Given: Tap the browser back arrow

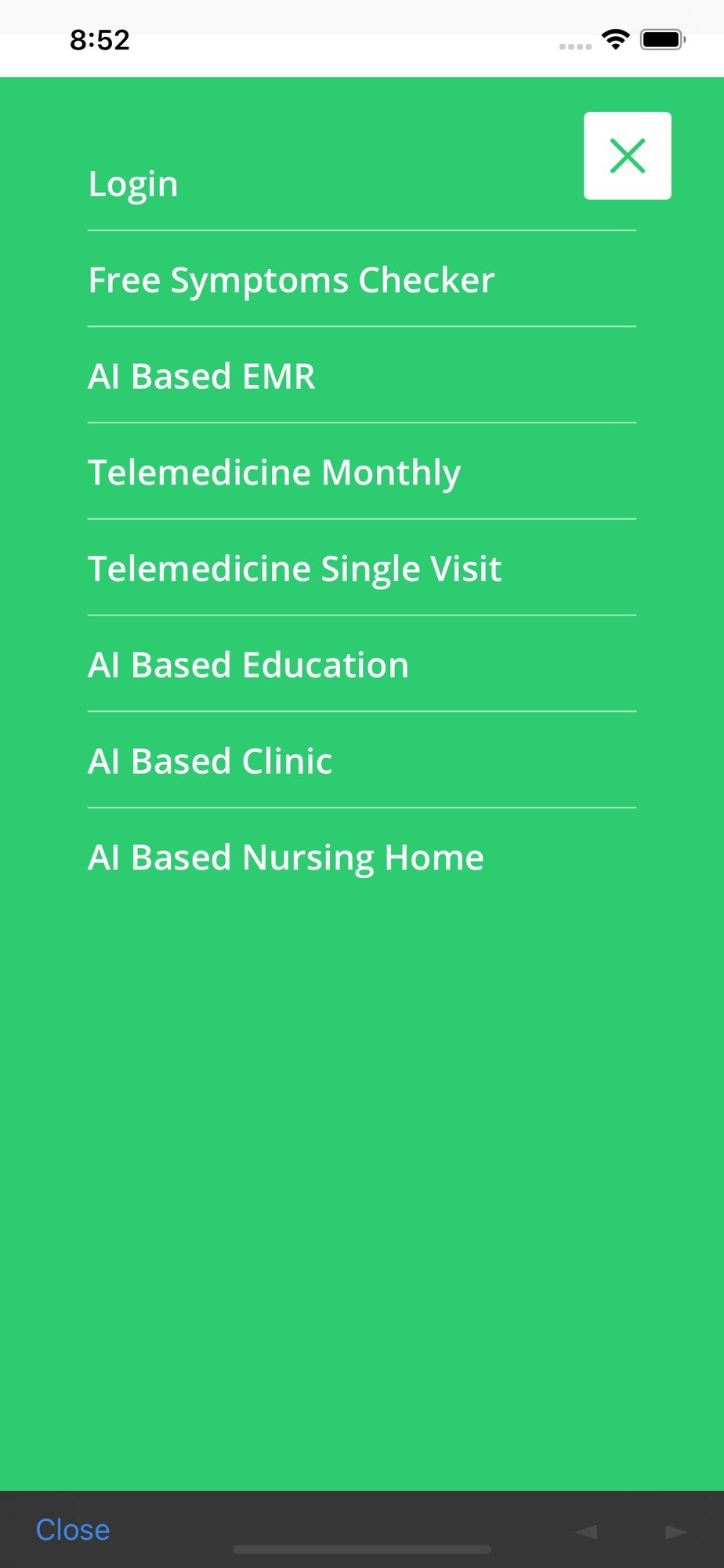Looking at the screenshot, I should coord(586,1531).
